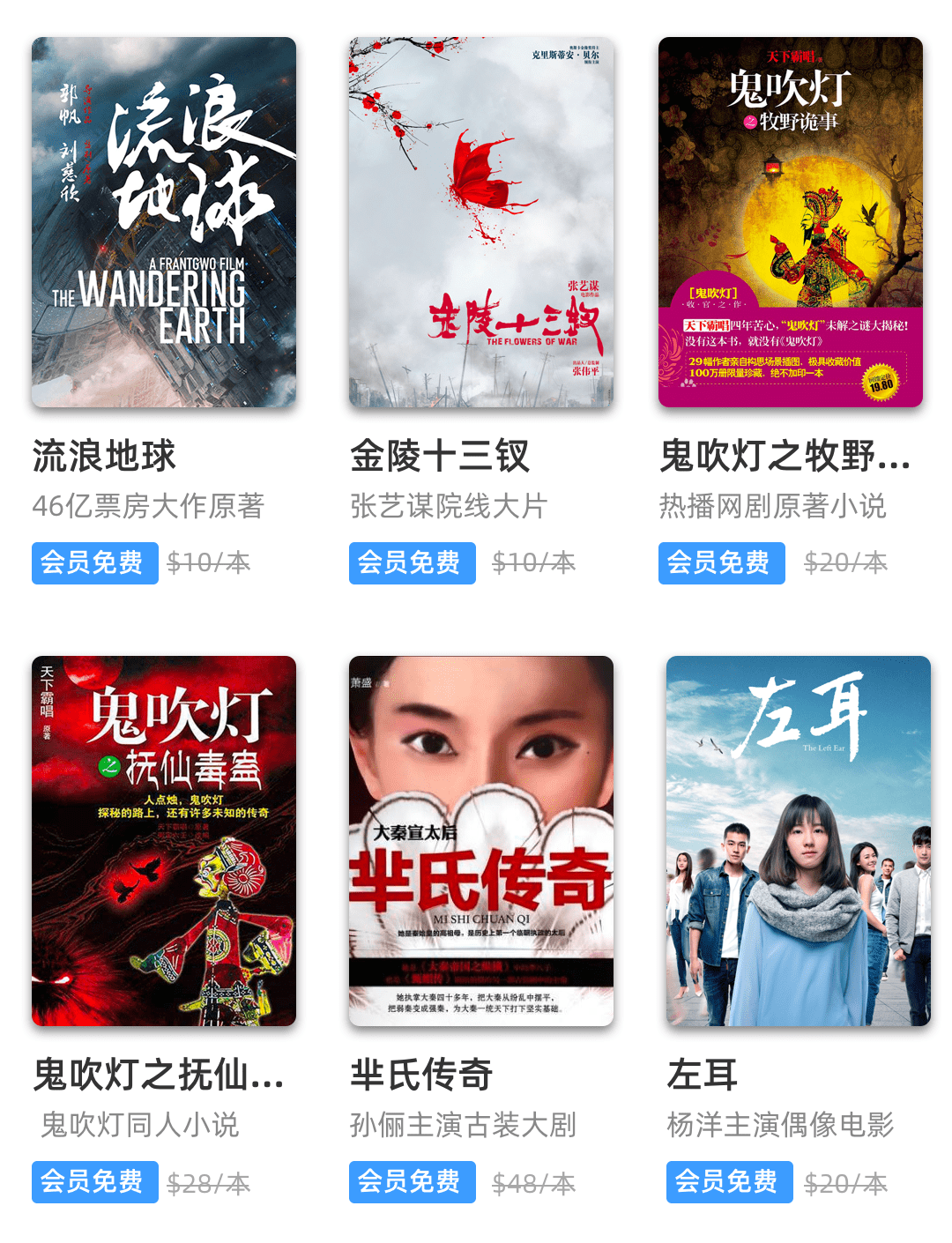Tap 会员免费 under 金陵十三钗
Image resolution: width=952 pixels, height=1243 pixels.
[x=412, y=562]
